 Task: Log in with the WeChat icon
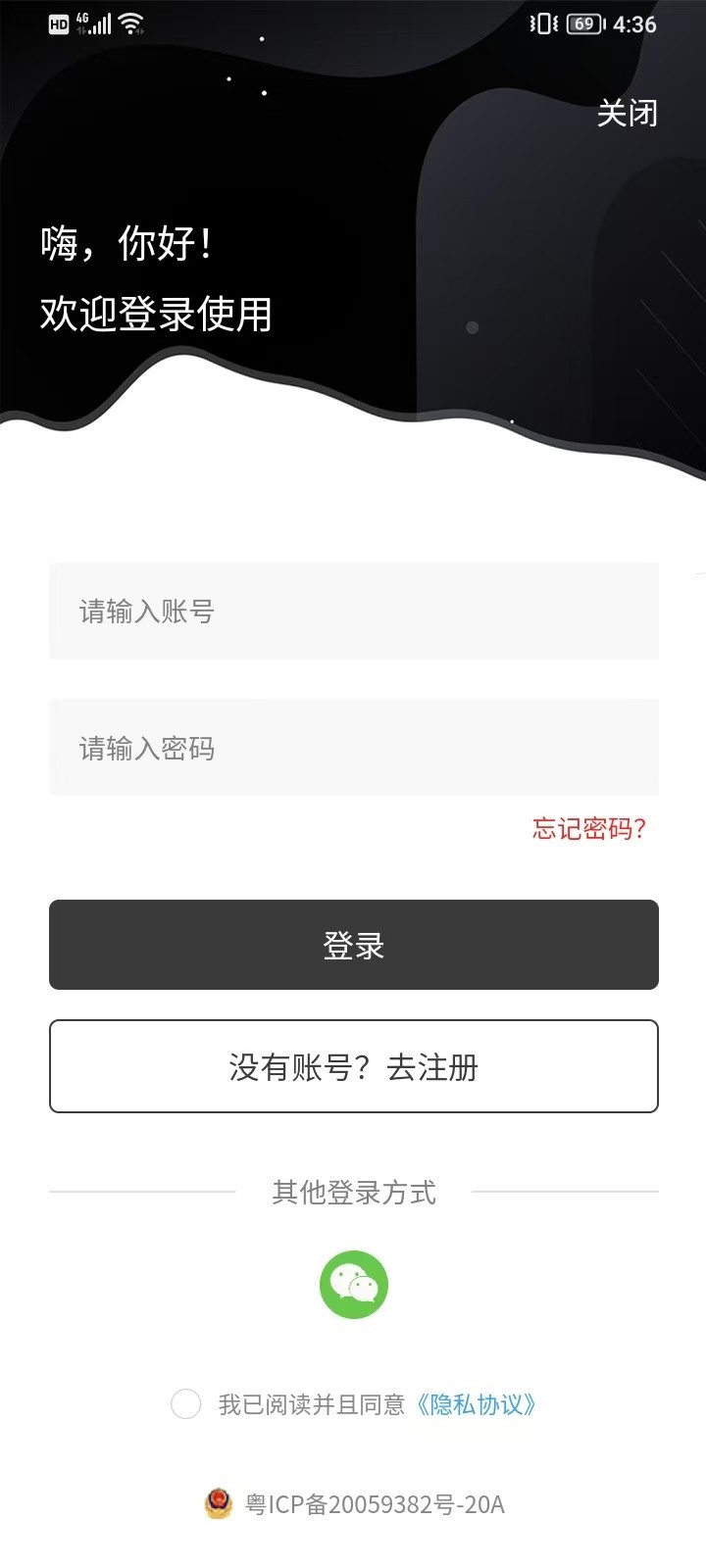[354, 1285]
